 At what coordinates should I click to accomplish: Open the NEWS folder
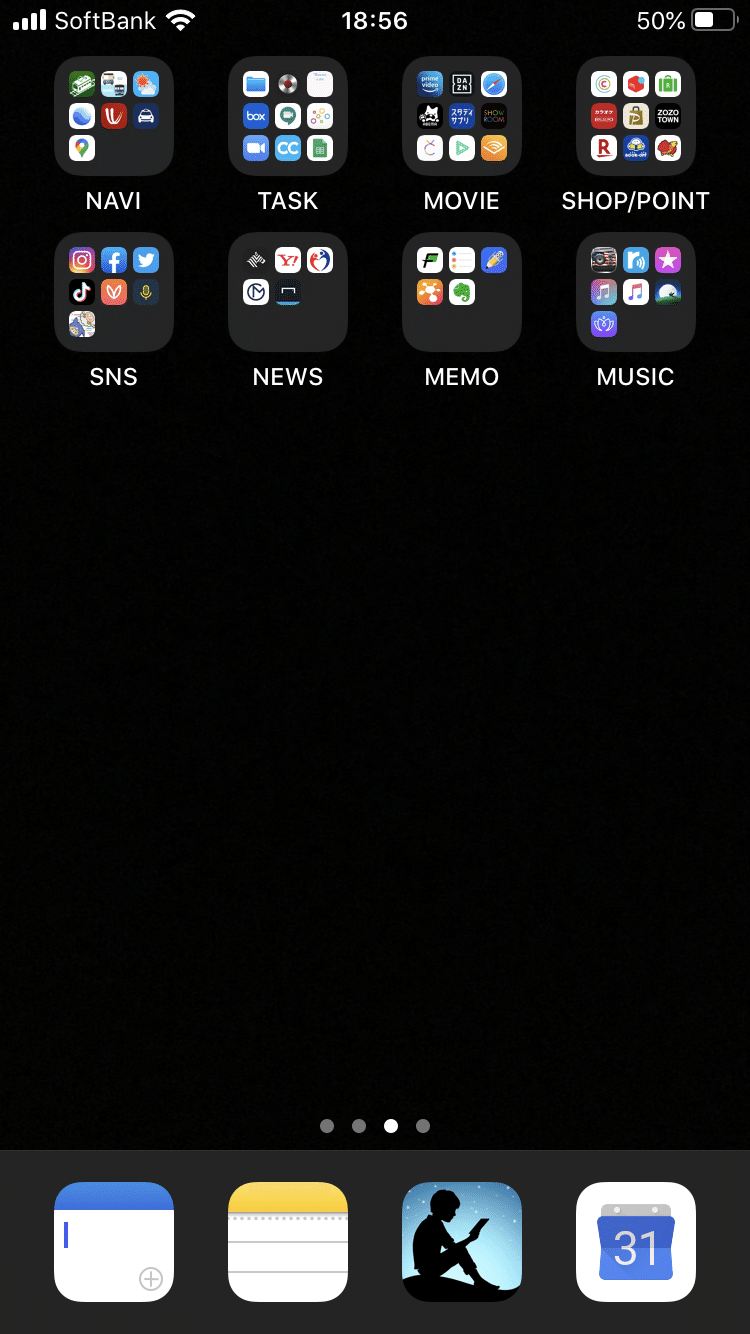pos(288,292)
